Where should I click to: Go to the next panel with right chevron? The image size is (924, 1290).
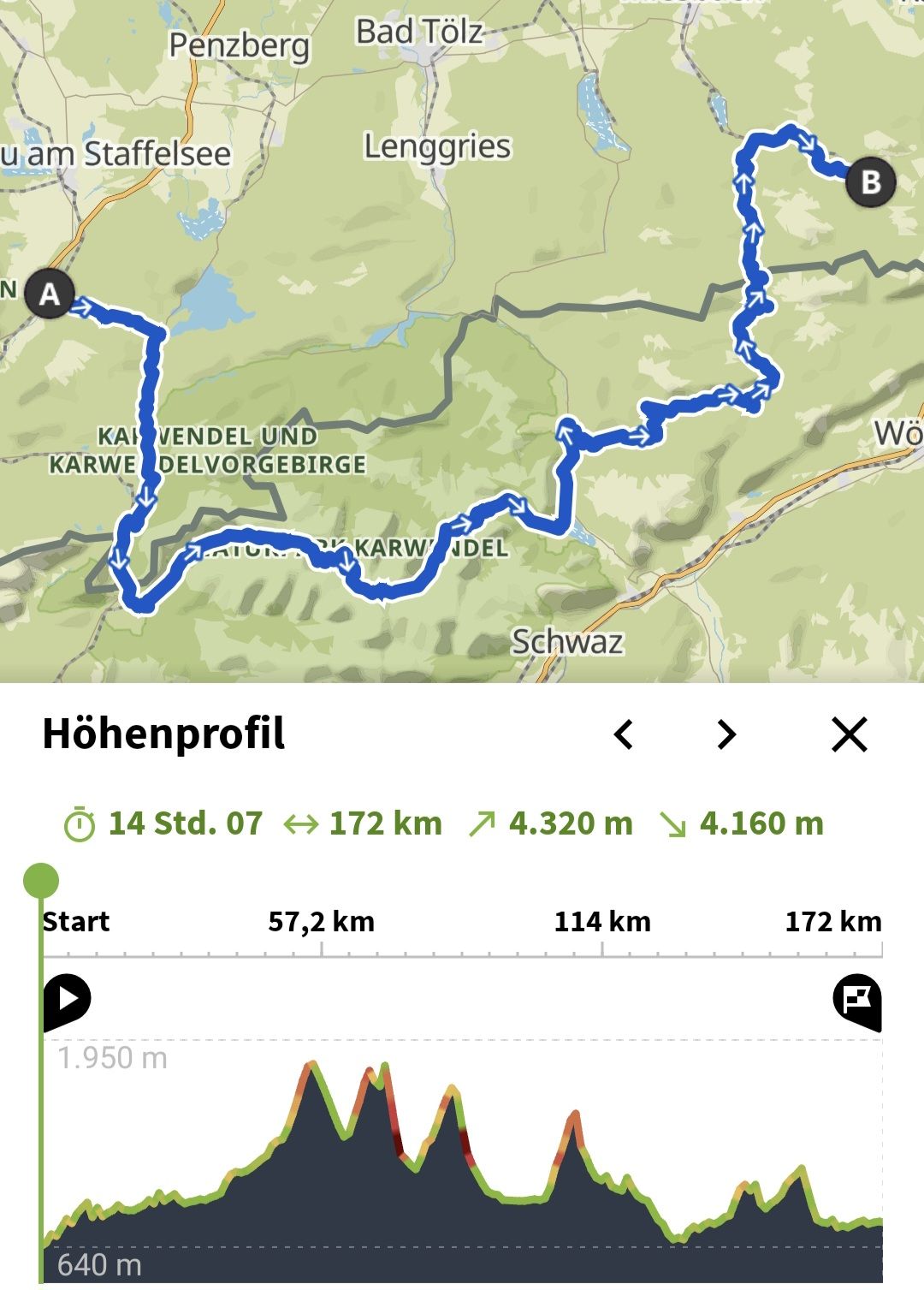pos(726,734)
